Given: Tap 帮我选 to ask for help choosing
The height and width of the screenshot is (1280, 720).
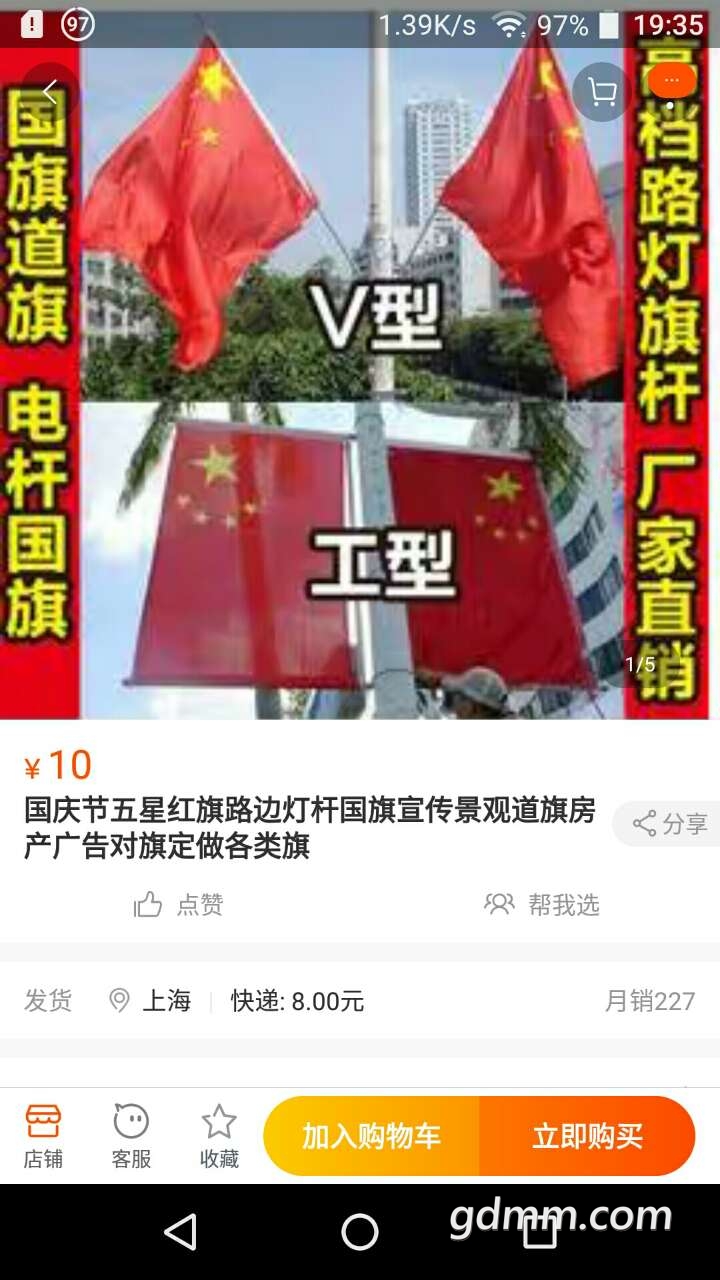Looking at the screenshot, I should pos(542,905).
